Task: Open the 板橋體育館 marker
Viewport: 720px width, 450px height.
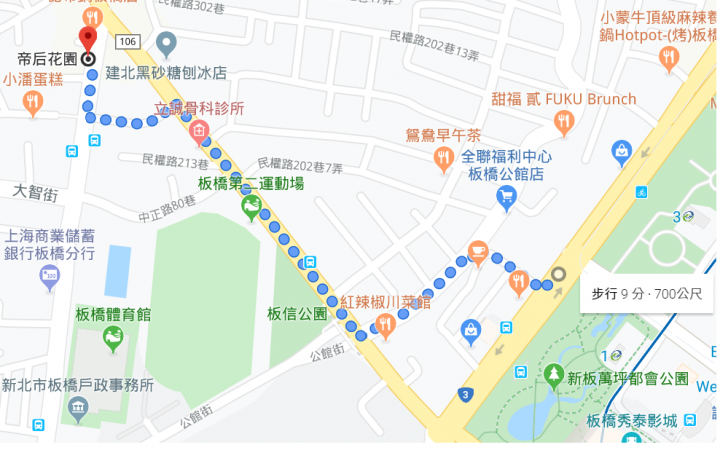Action: (113, 339)
